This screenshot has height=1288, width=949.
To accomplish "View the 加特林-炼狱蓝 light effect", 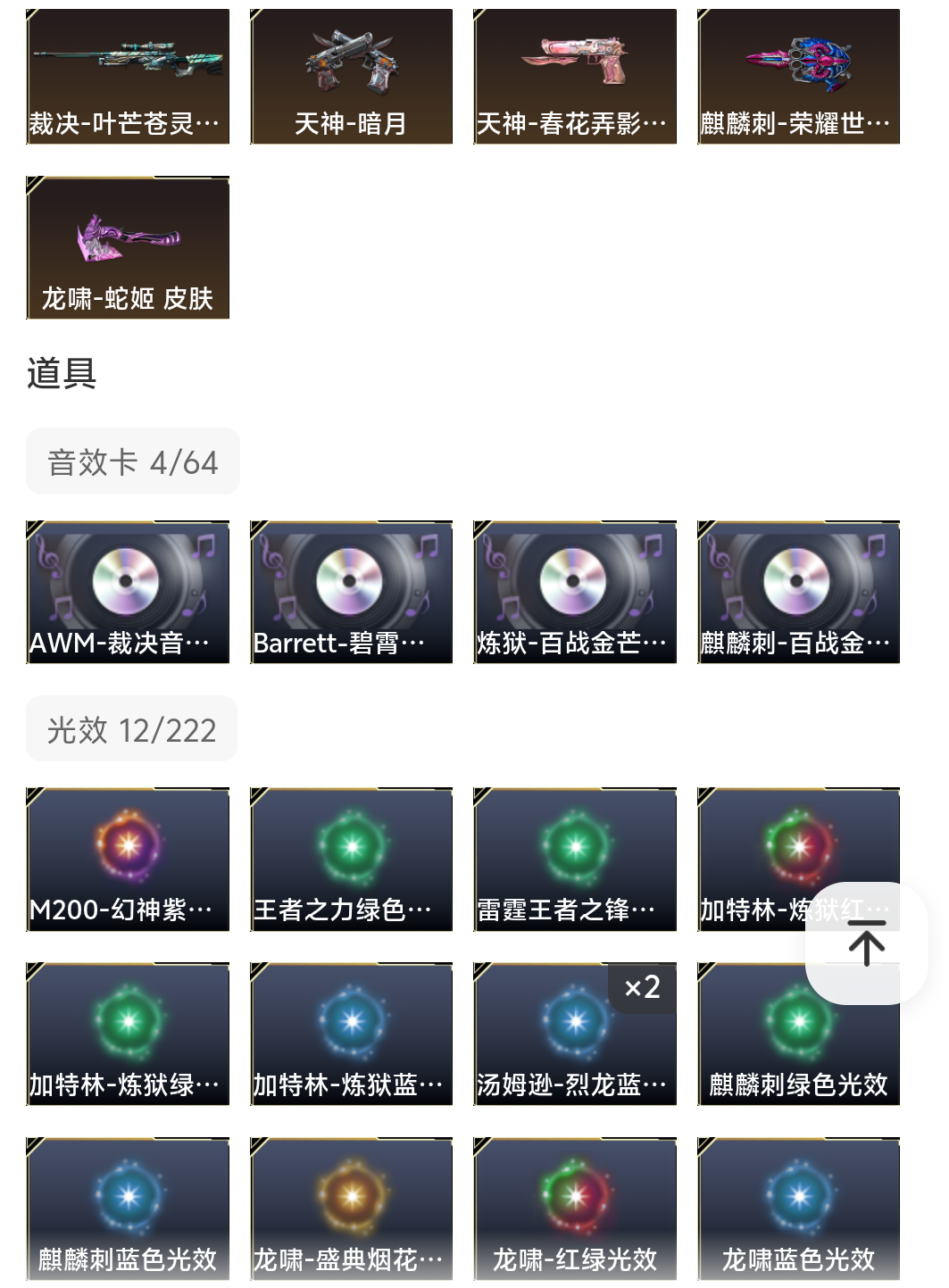I will coord(351,1035).
